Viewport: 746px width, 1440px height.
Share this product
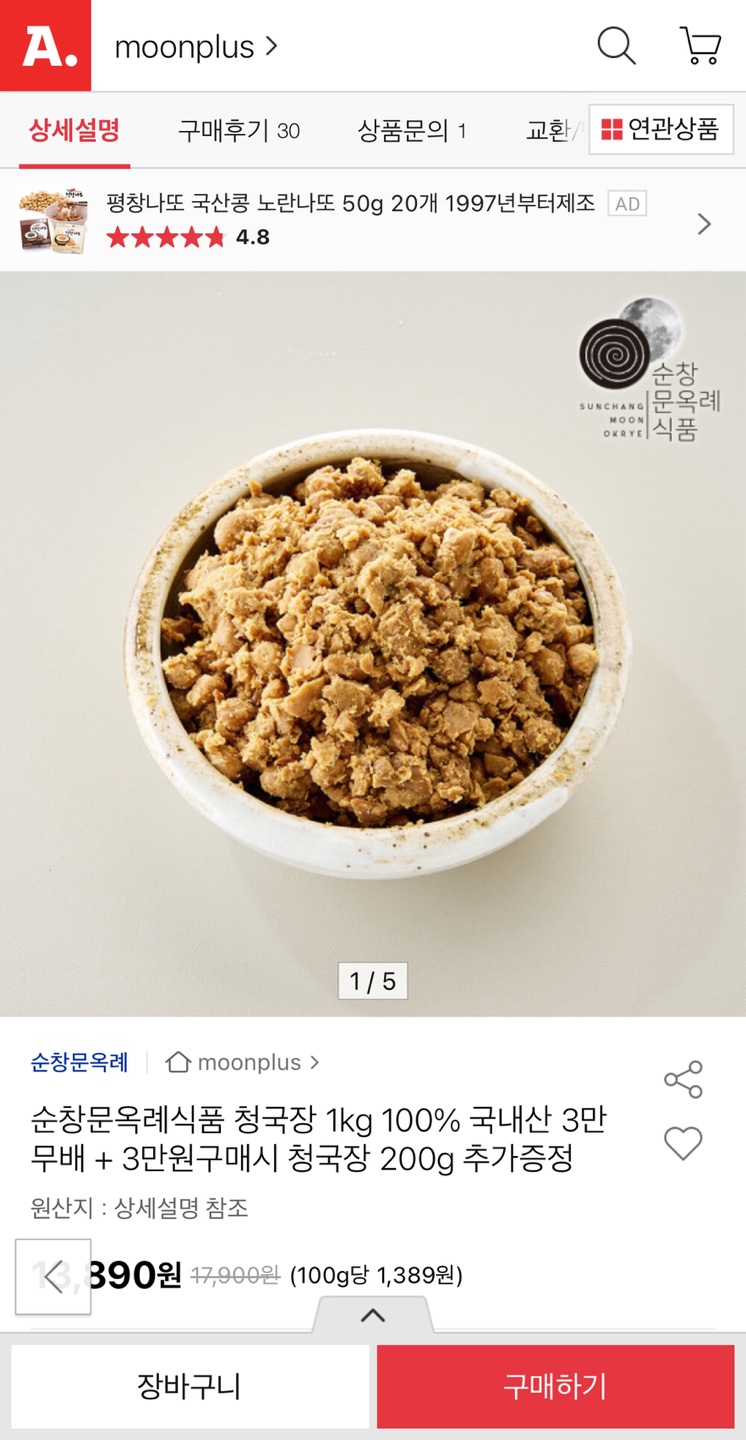coord(683,1080)
